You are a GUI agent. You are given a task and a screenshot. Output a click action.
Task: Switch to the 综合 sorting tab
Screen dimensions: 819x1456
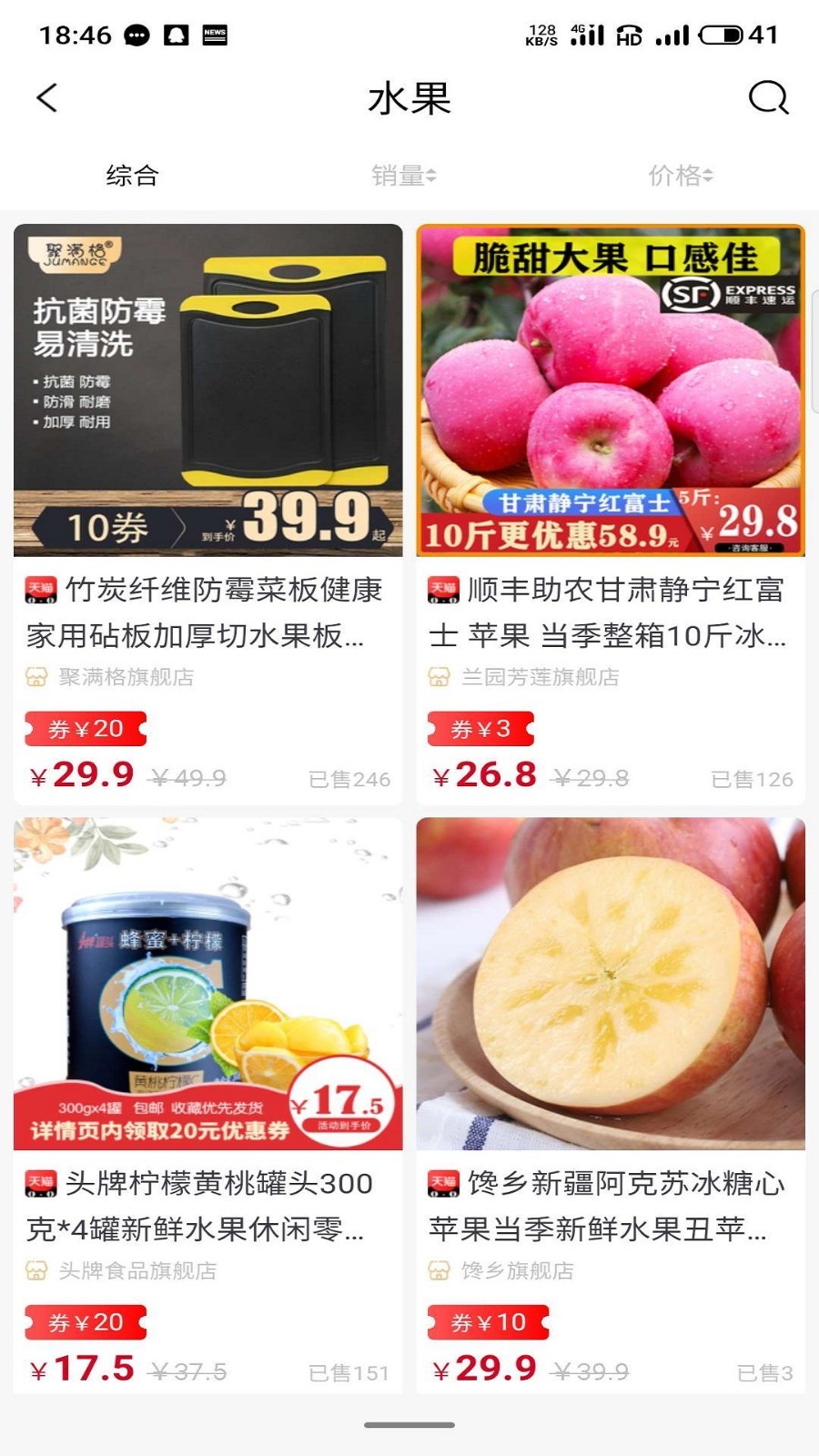coord(133,176)
